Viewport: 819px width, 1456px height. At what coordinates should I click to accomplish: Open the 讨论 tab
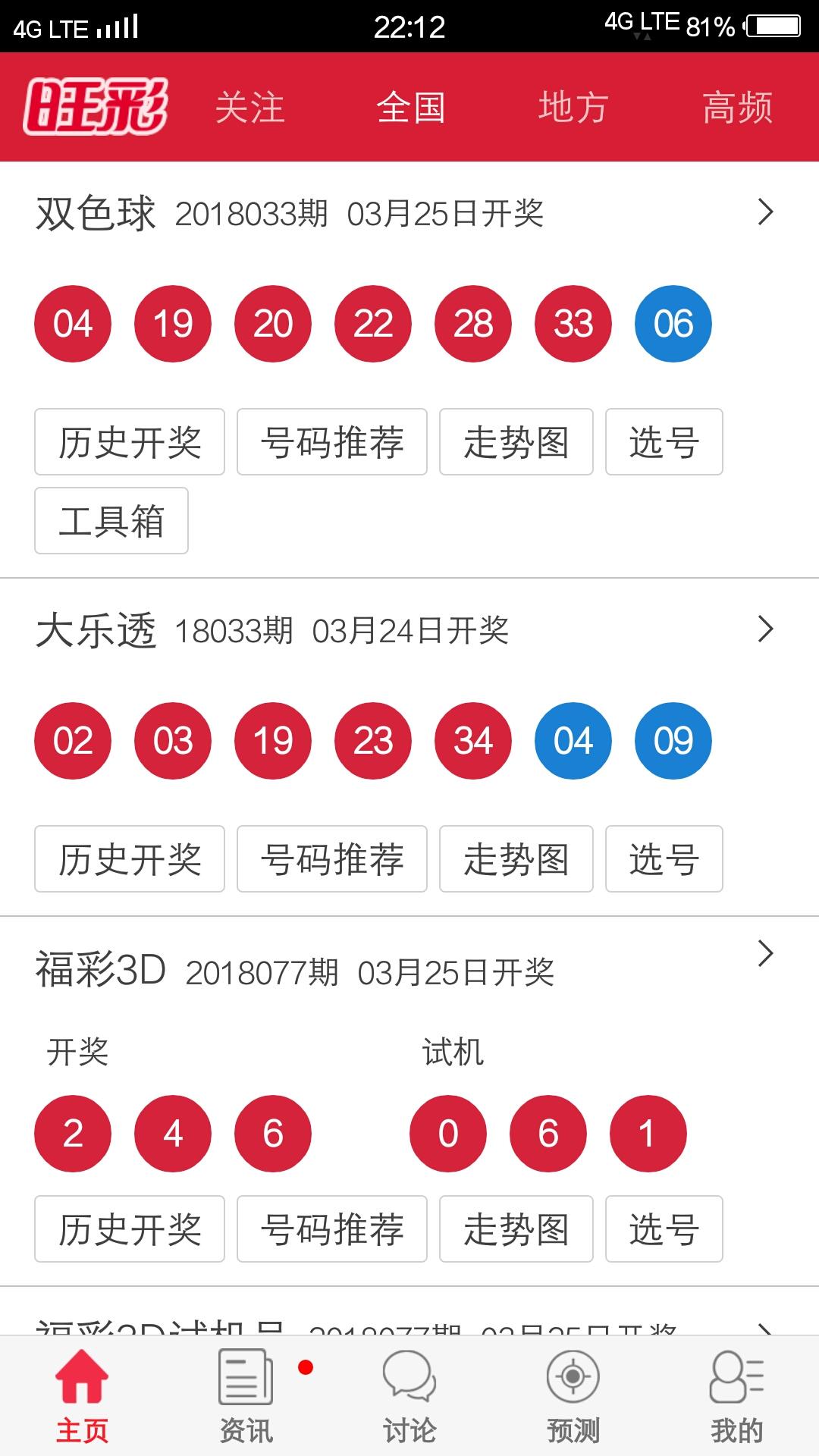point(409,1397)
